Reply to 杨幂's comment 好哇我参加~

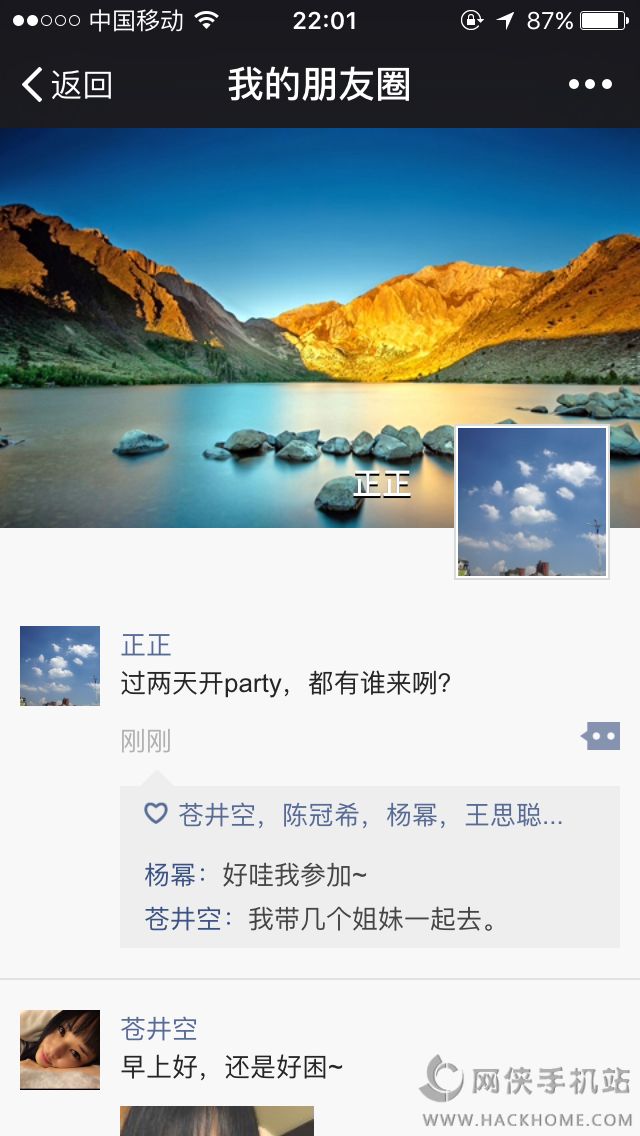[294, 876]
